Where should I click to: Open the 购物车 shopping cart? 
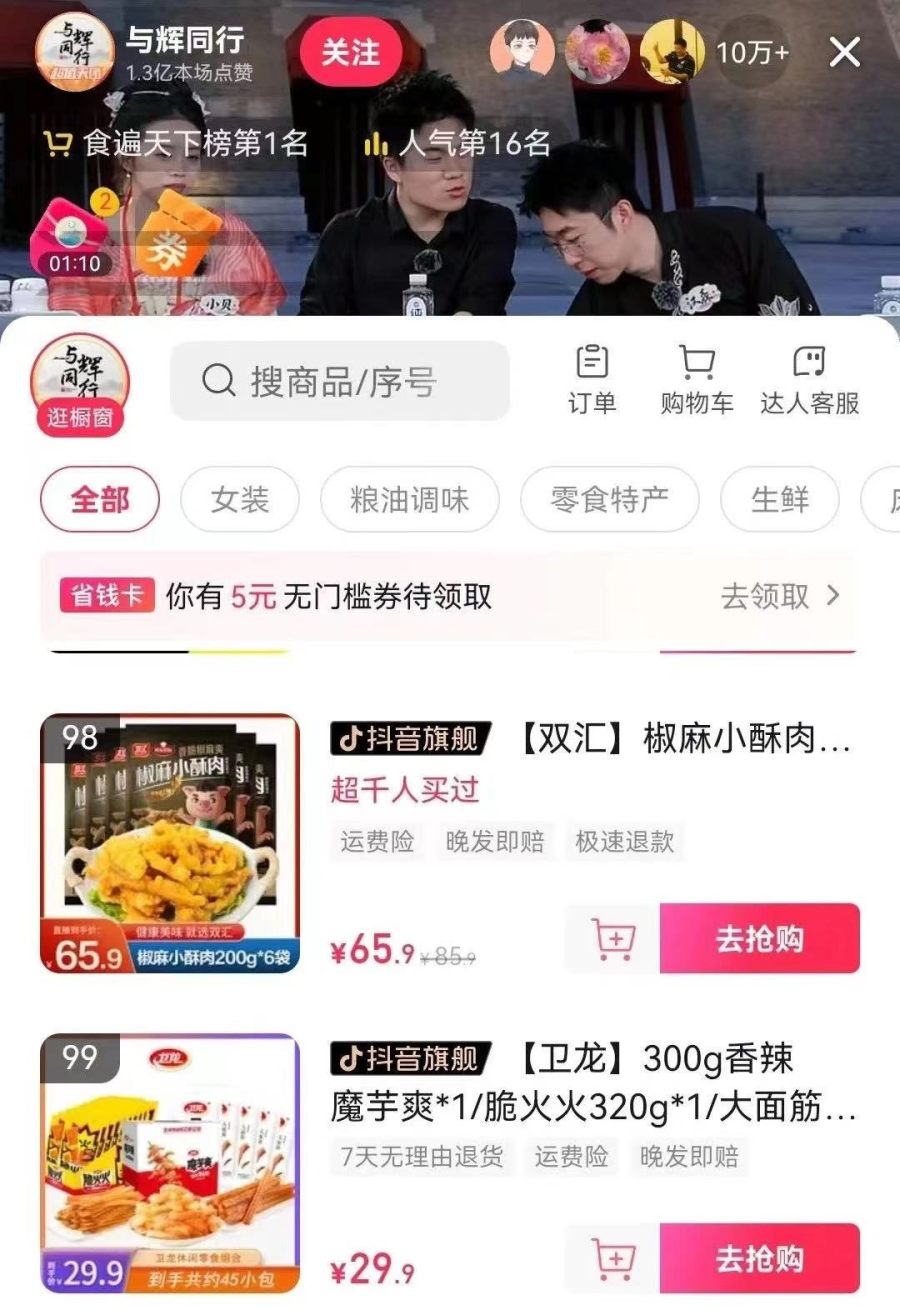[697, 380]
